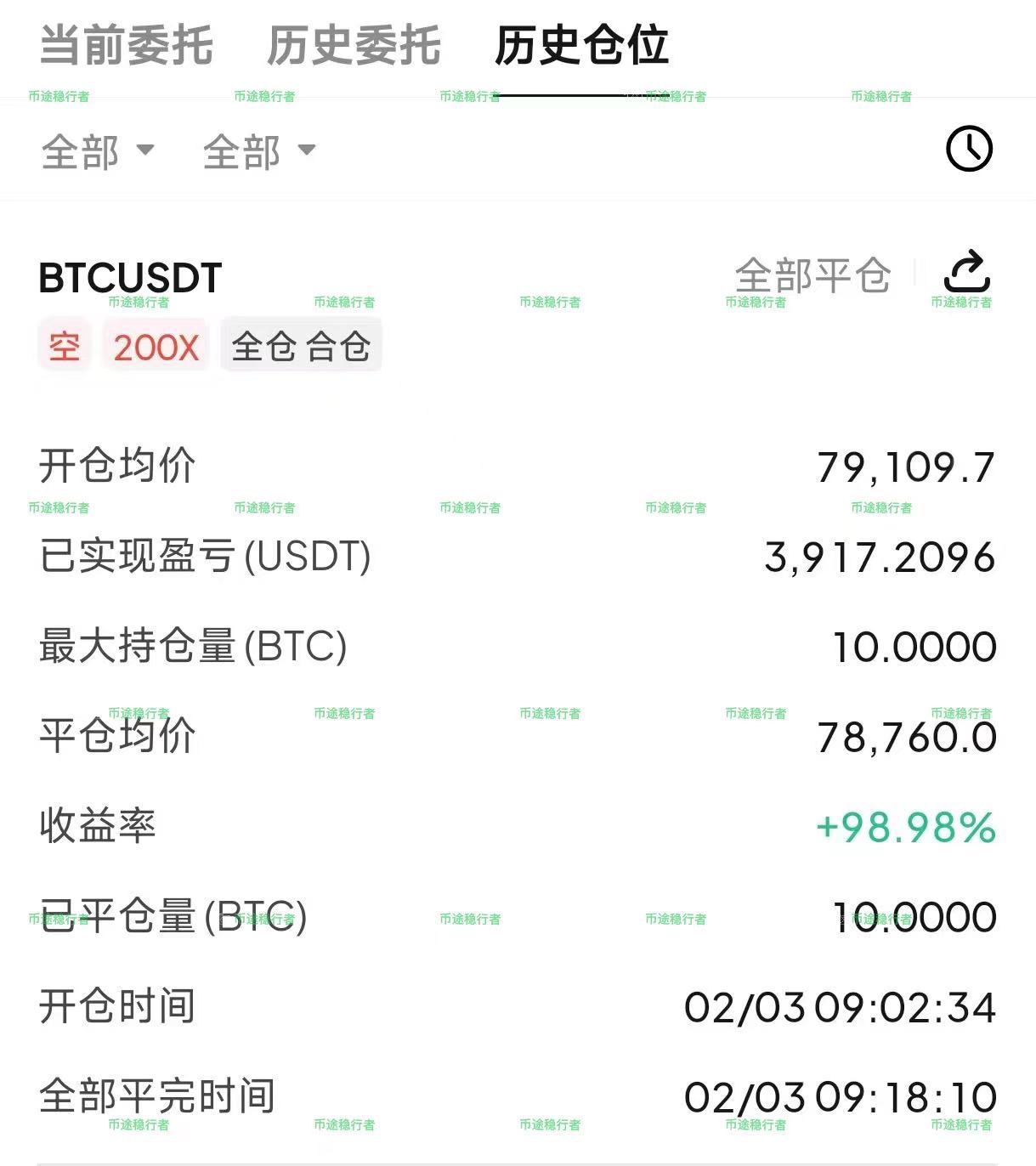Share the BTCUSDT position record
The height and width of the screenshot is (1166, 1036).
click(x=967, y=272)
